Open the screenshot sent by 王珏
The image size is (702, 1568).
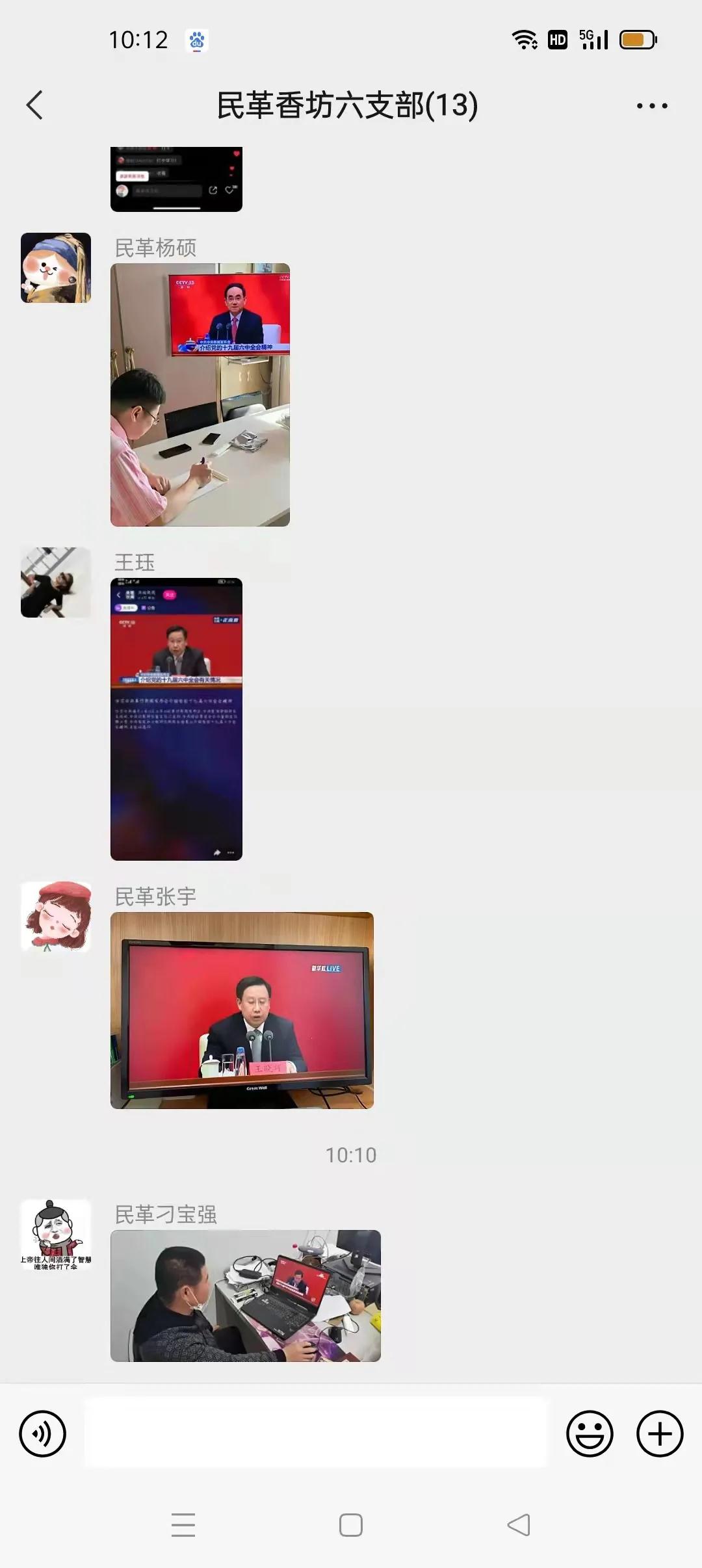[x=176, y=719]
